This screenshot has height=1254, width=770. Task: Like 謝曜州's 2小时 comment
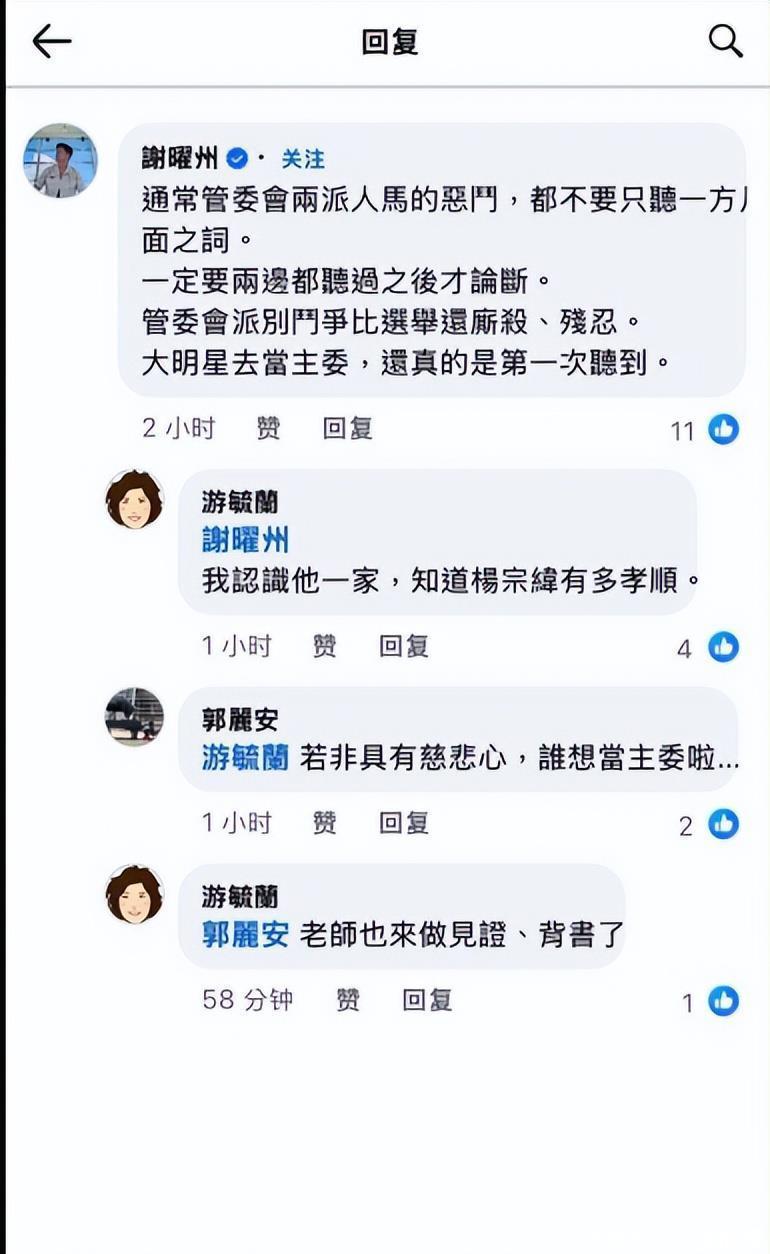tap(268, 429)
